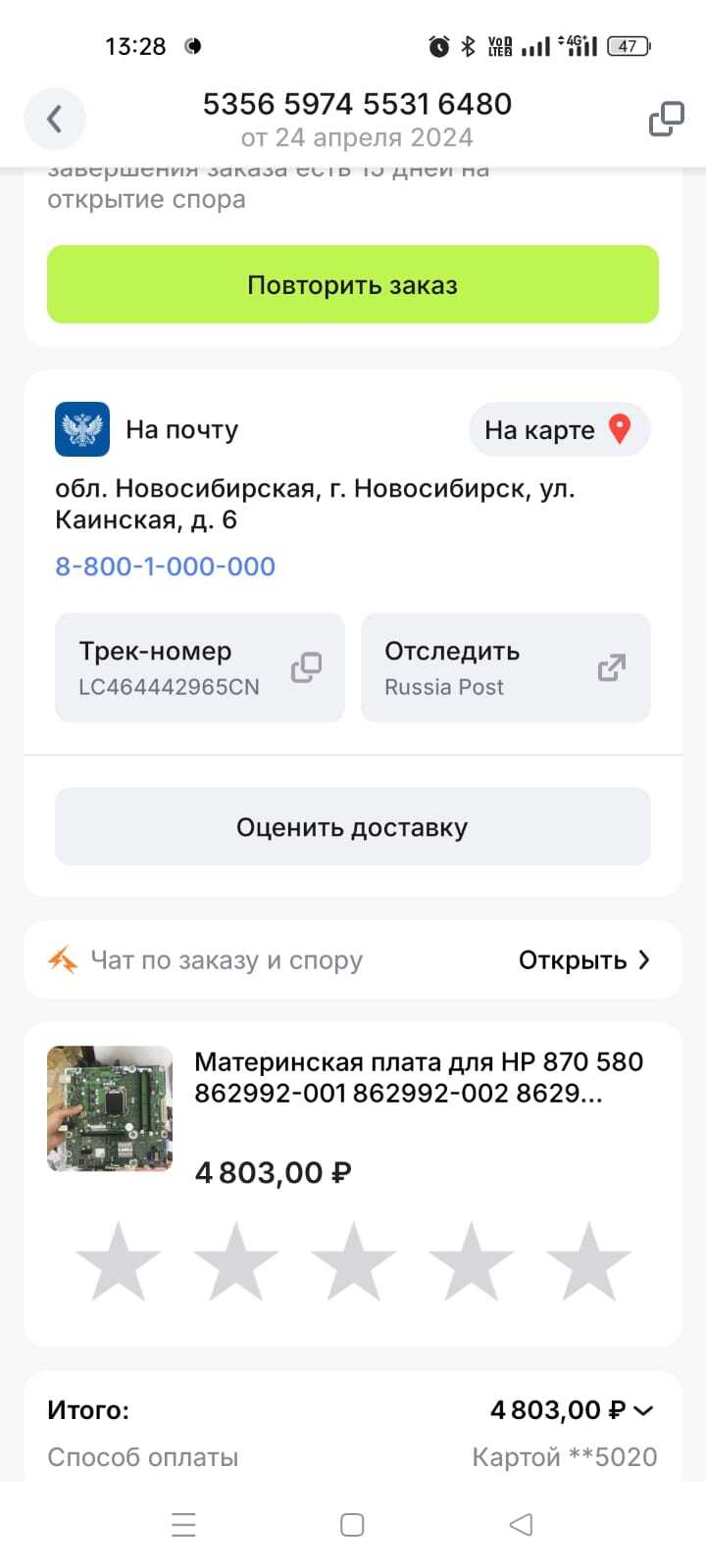Go to the system home screen
The width and height of the screenshot is (706, 1568).
[352, 1525]
